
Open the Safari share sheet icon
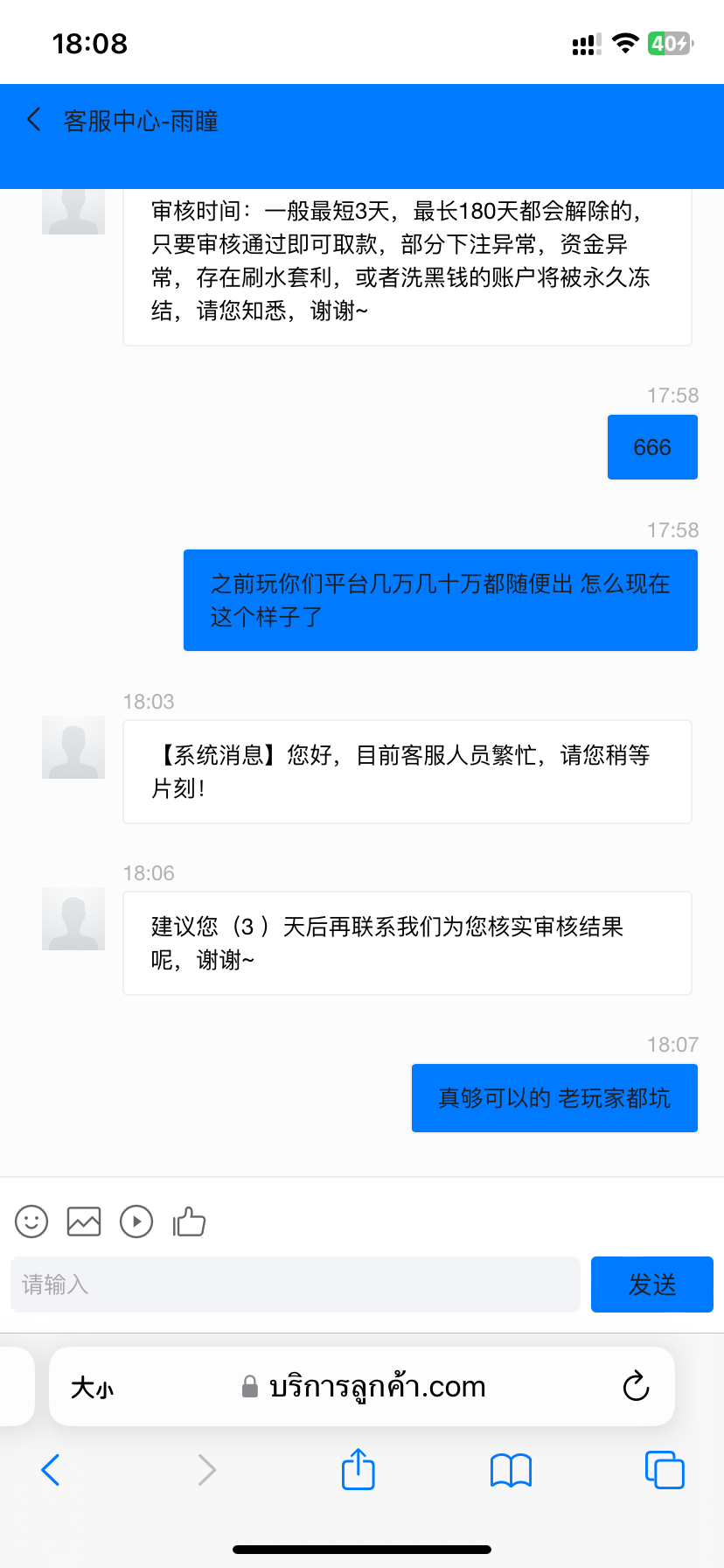(358, 1470)
